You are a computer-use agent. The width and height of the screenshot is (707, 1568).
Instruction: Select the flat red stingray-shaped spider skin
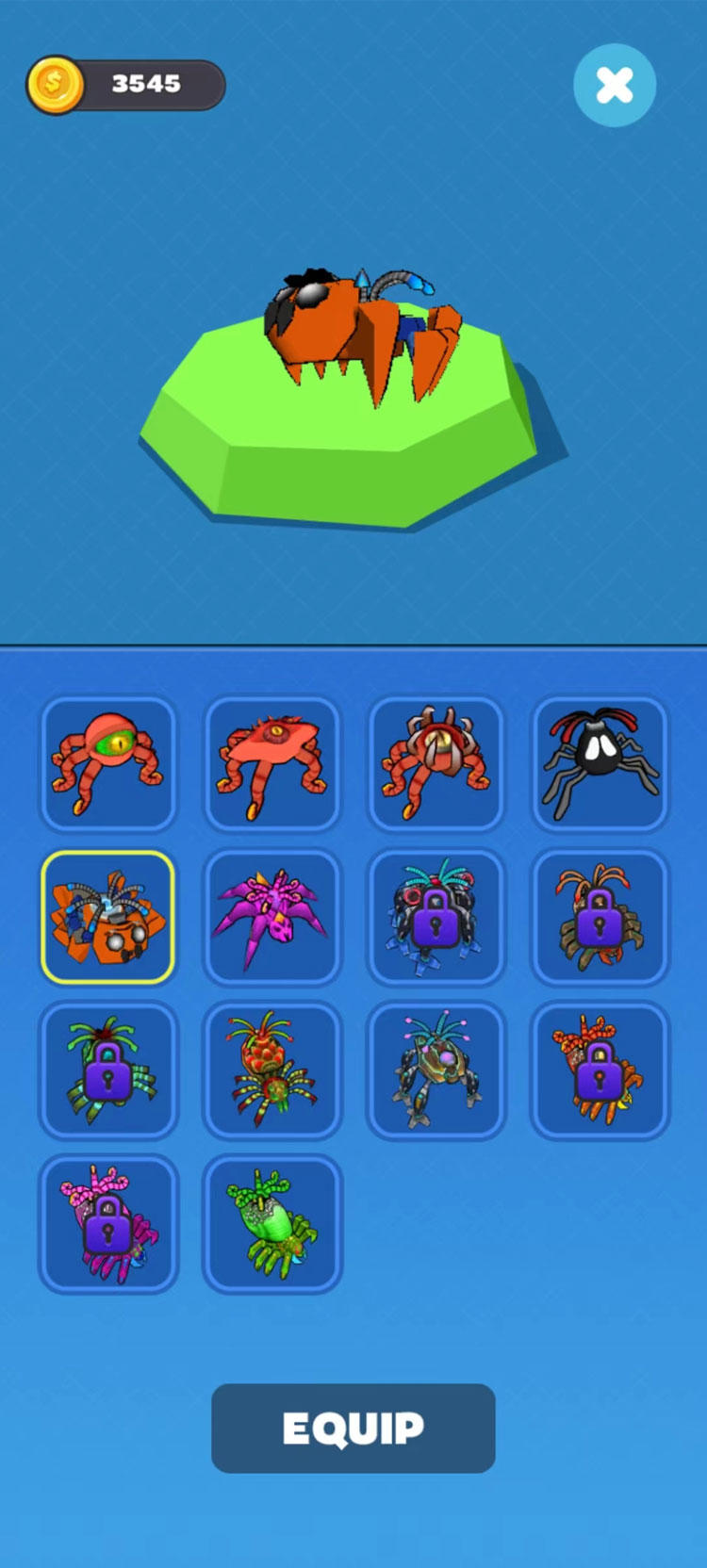click(272, 765)
